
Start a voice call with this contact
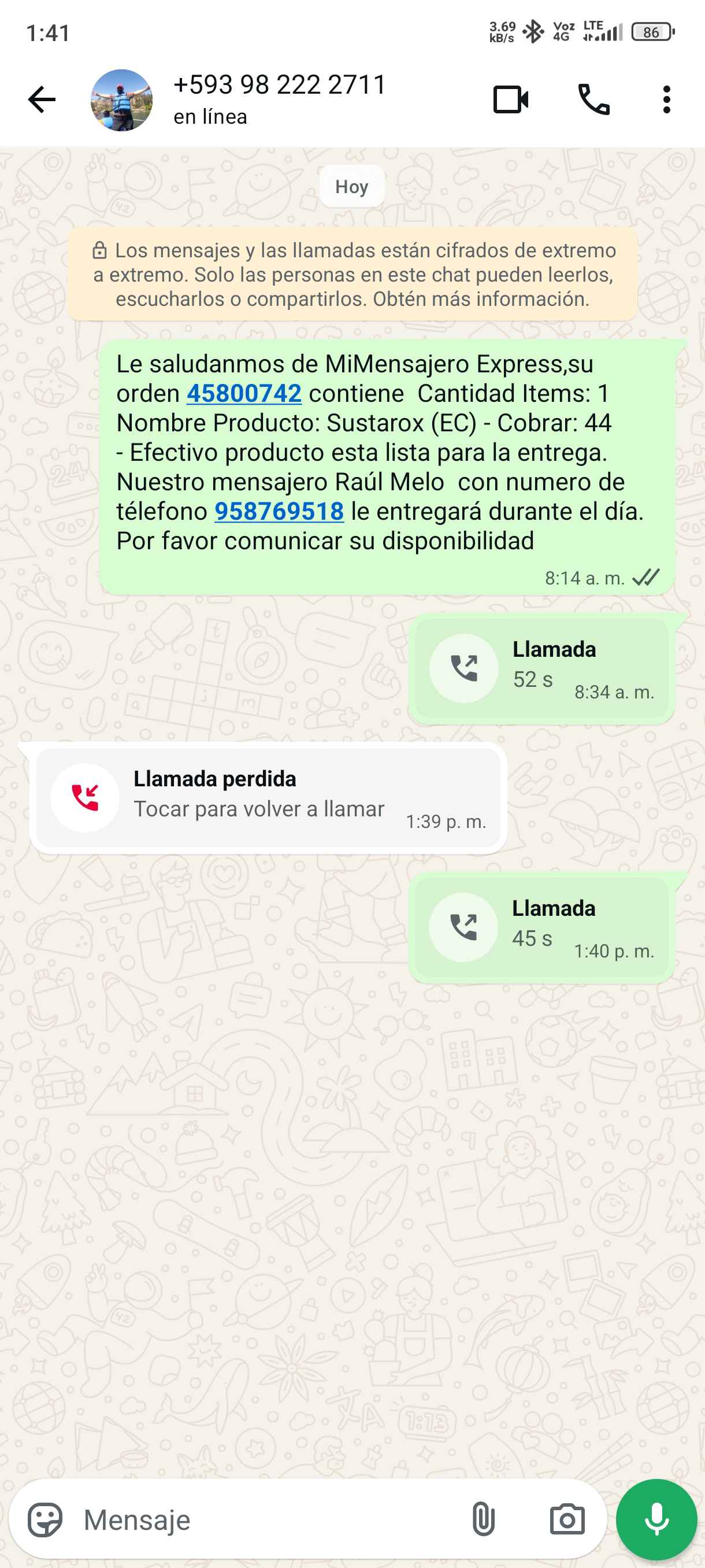click(593, 100)
